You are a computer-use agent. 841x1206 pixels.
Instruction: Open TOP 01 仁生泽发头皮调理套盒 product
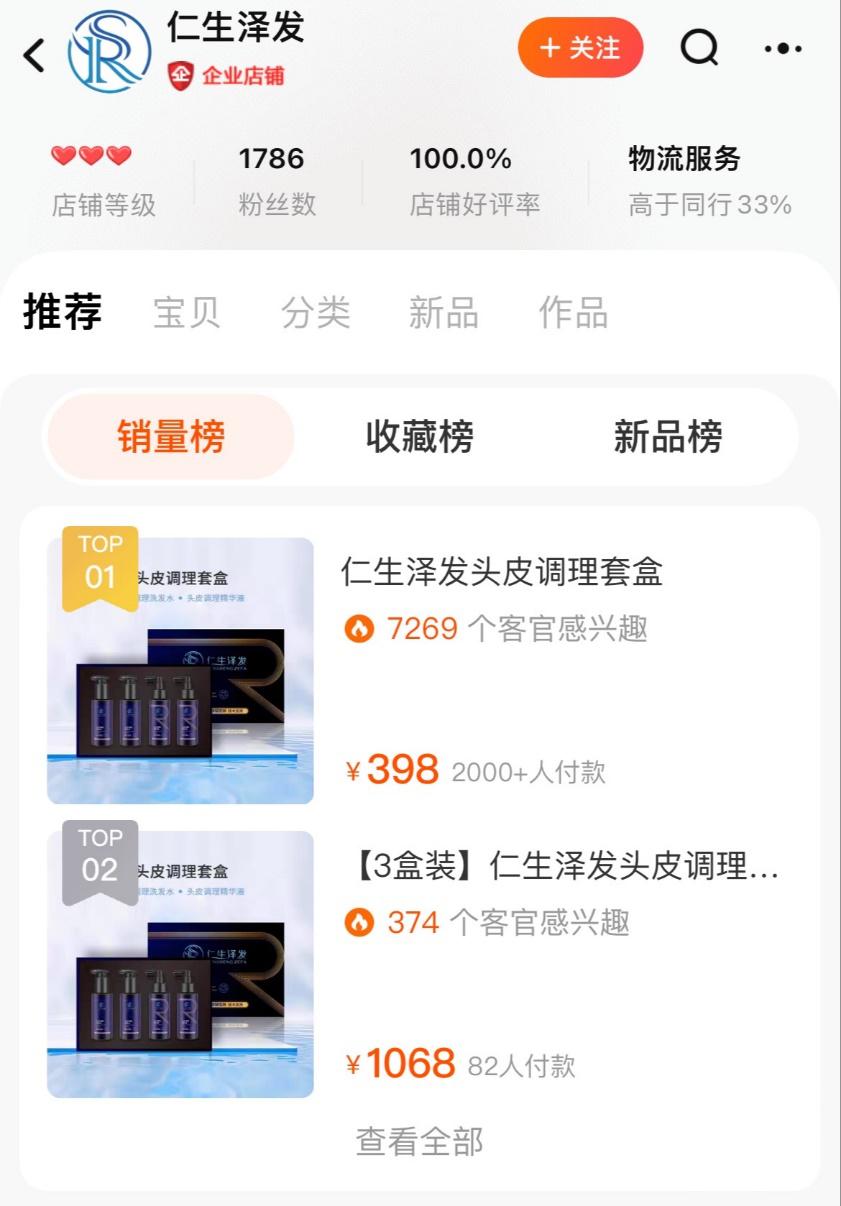point(501,573)
